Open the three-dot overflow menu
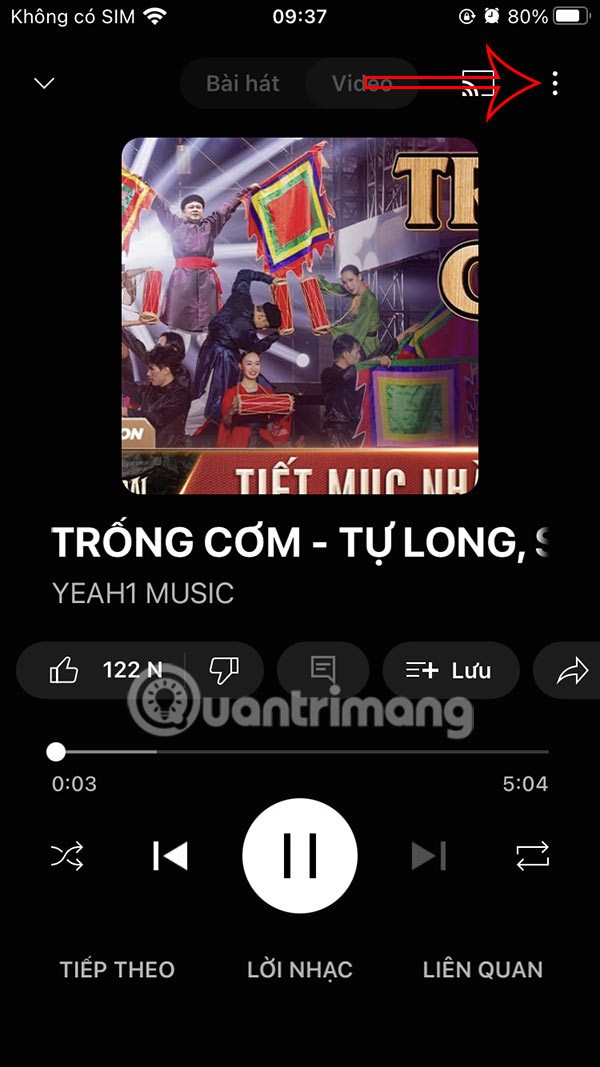This screenshot has width=600, height=1067. tap(555, 84)
